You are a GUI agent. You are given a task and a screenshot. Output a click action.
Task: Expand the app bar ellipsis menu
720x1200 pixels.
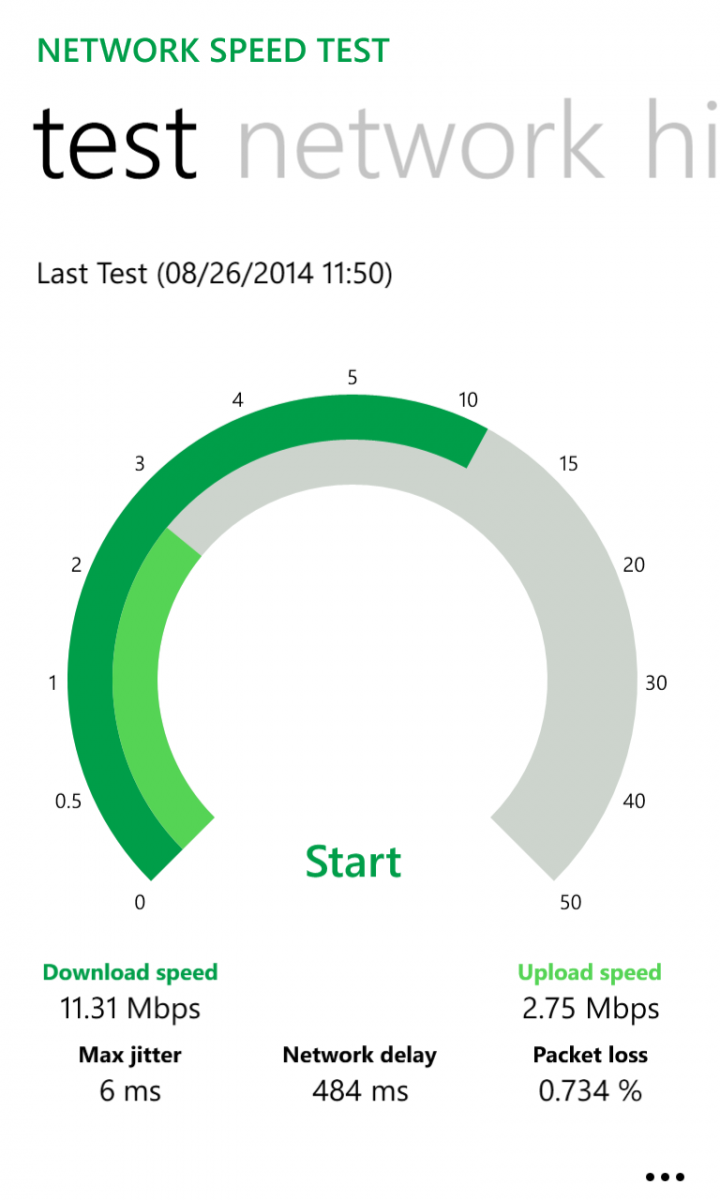[665, 1177]
